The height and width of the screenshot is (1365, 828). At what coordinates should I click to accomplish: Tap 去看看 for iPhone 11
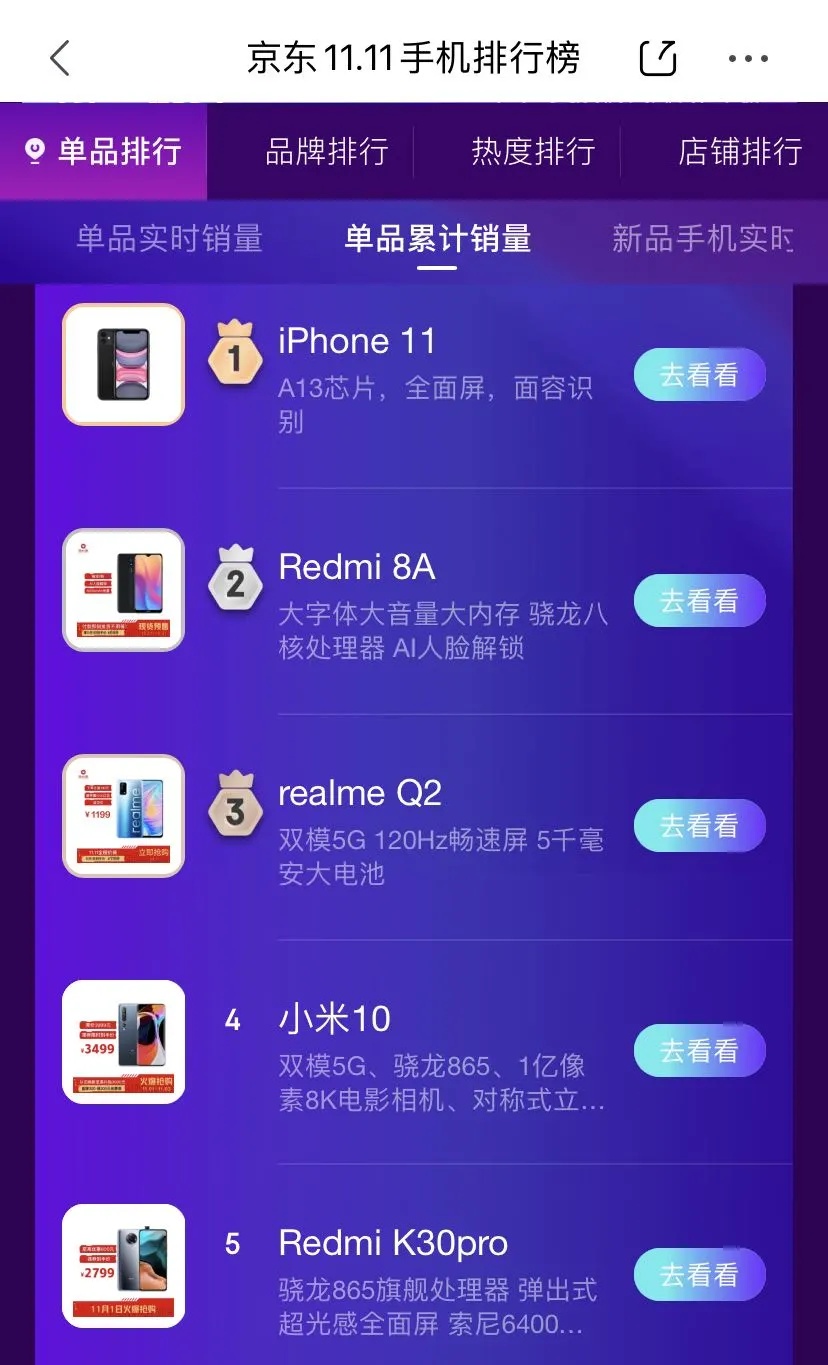click(x=700, y=375)
